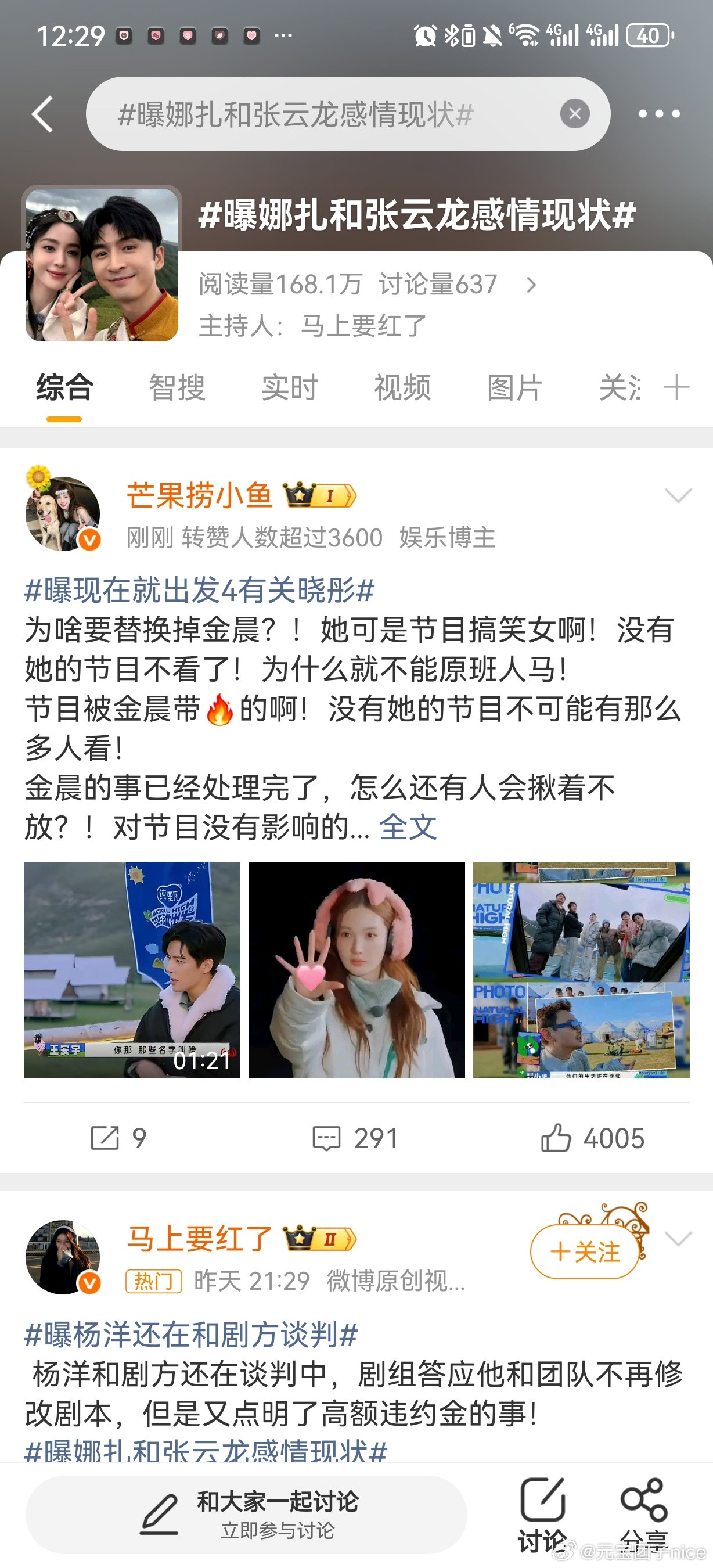Image resolution: width=713 pixels, height=1568 pixels.
Task: Switch to the 视频 tab
Action: point(402,388)
